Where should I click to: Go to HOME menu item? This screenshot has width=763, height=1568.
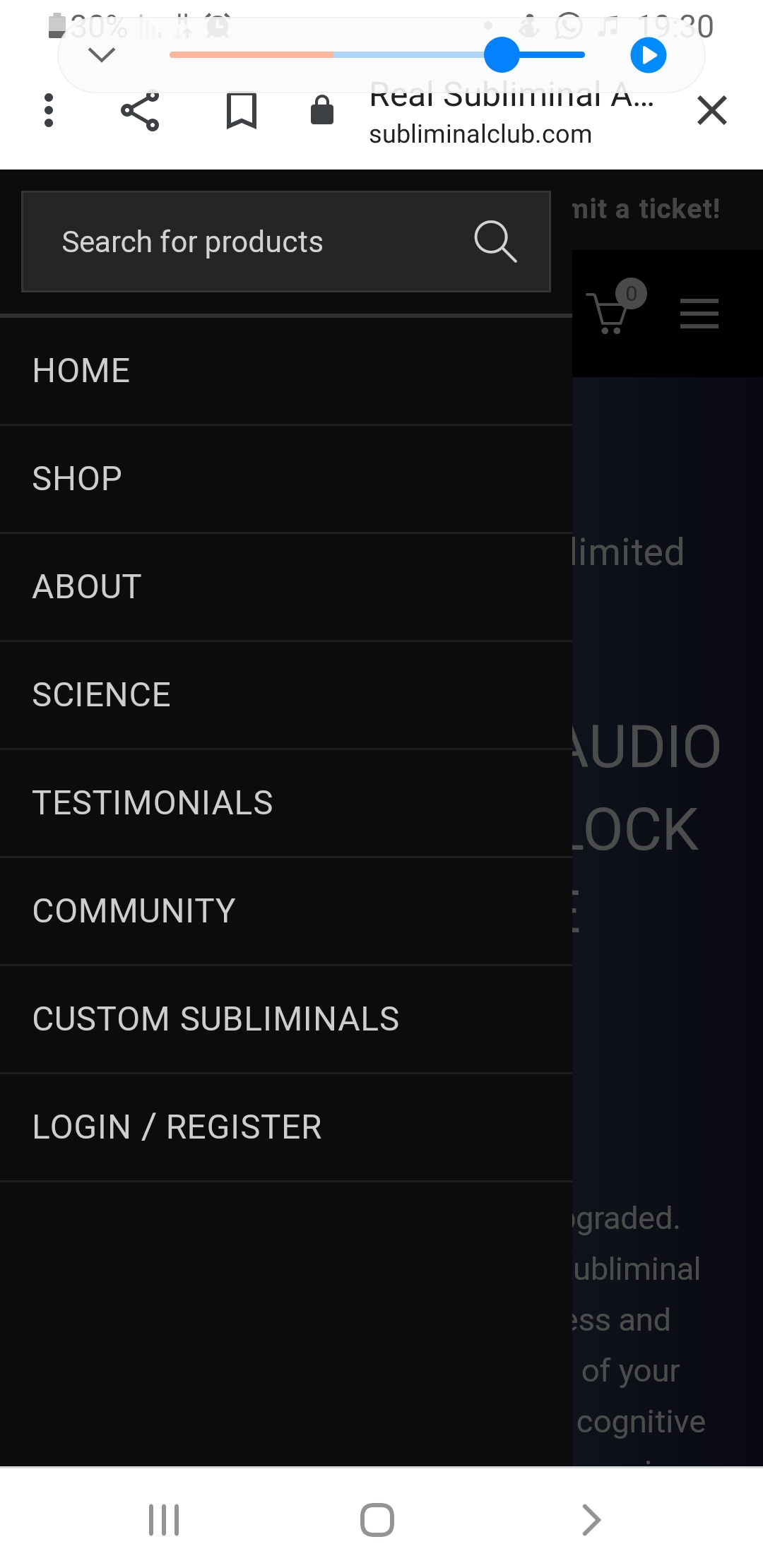tap(286, 371)
